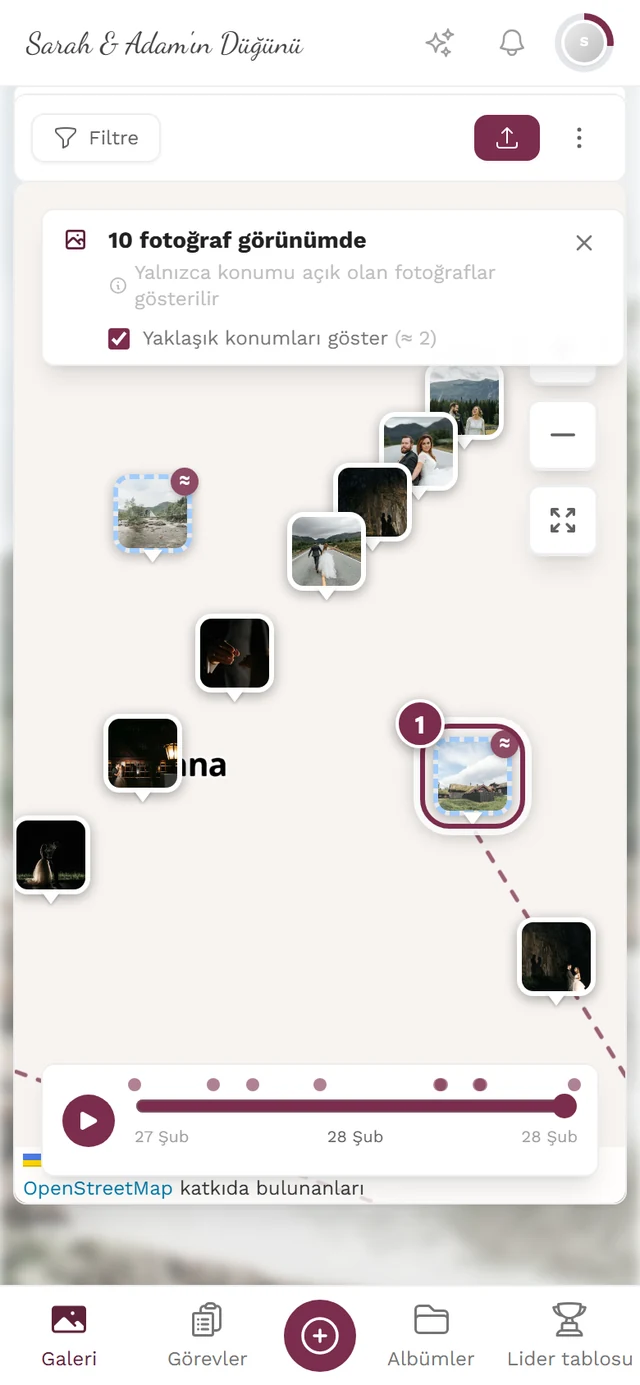This screenshot has width=640, height=1385.
Task: Open the three-dot overflow menu
Action: 579,138
